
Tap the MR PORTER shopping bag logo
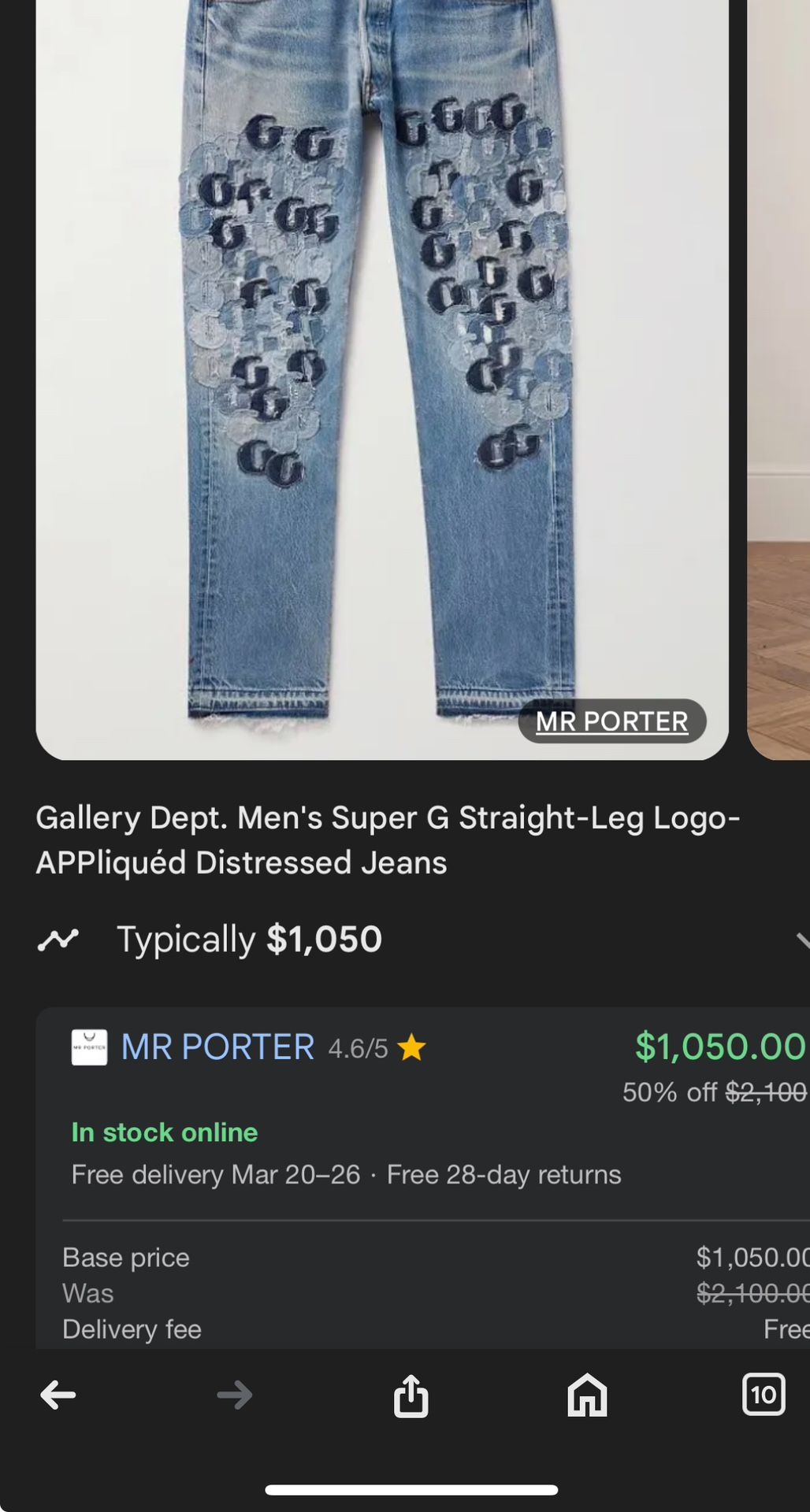pos(89,1047)
